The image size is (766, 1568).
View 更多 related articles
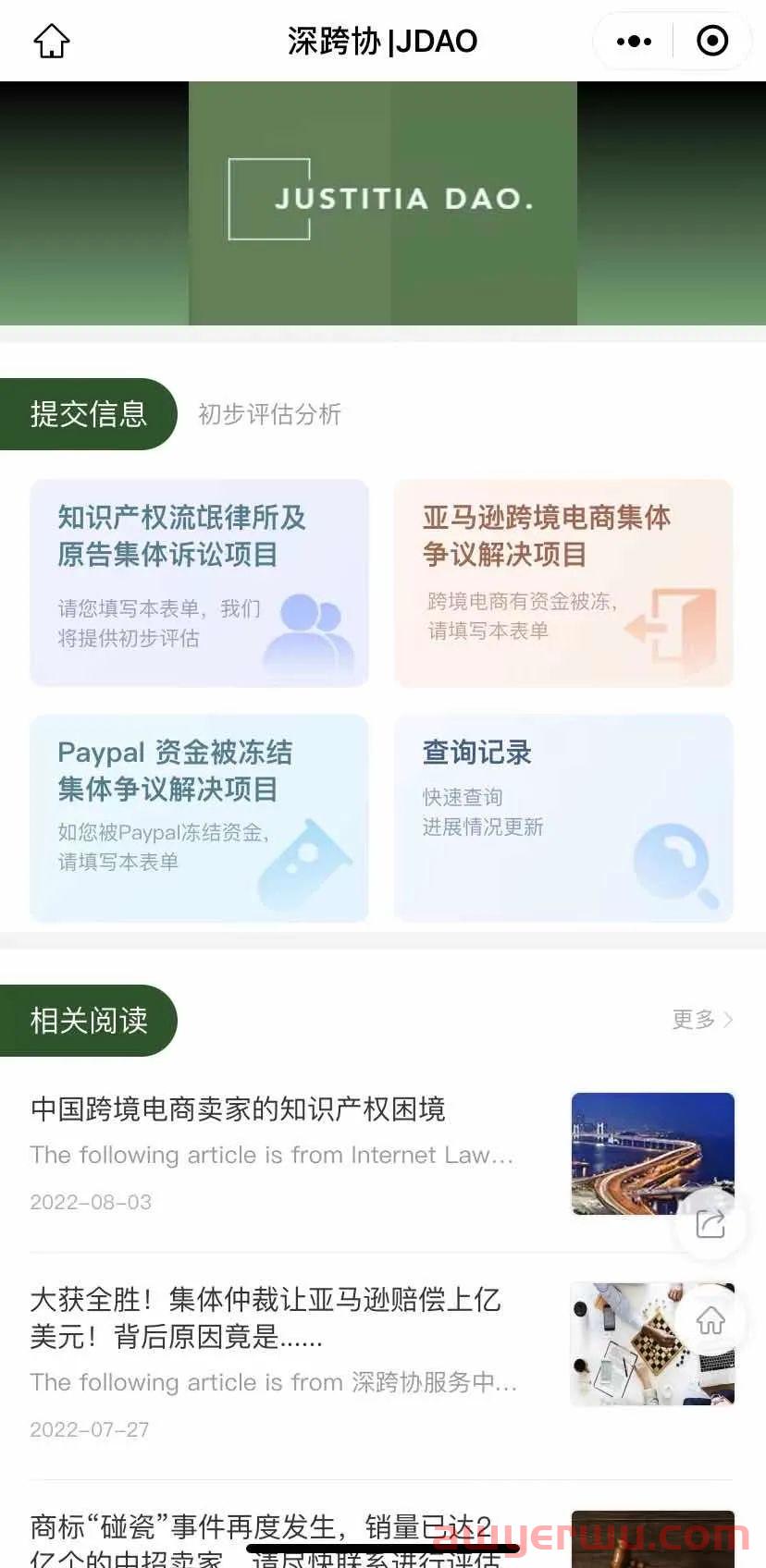(x=701, y=1019)
